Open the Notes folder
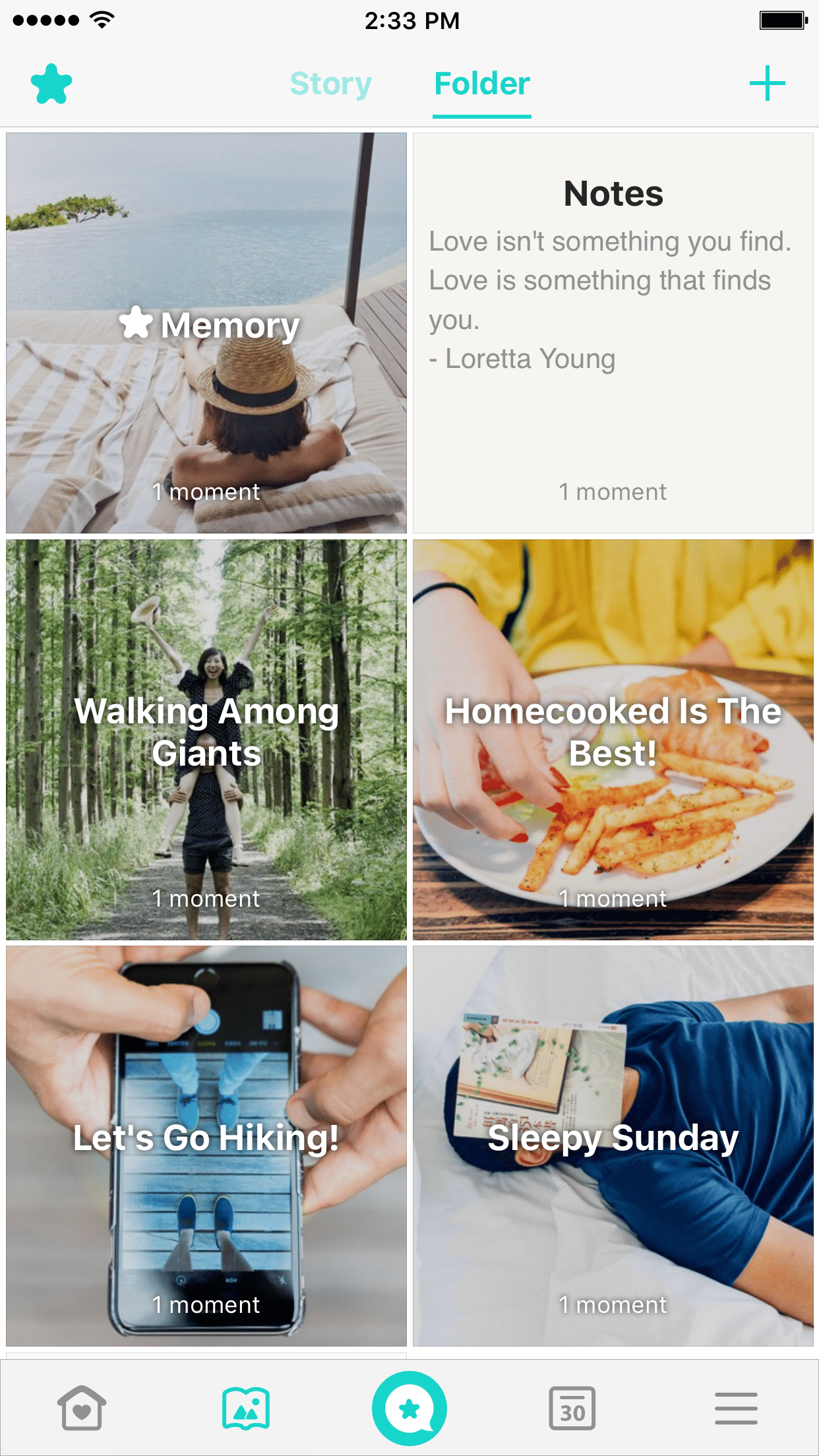Screen dimensions: 819x1456 (613, 333)
